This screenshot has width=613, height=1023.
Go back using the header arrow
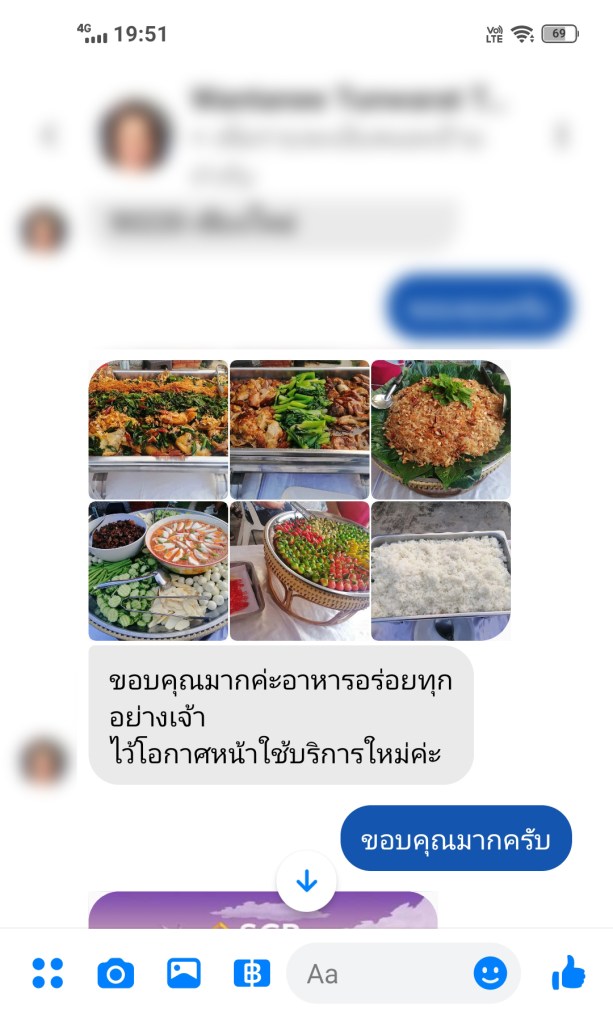point(49,135)
